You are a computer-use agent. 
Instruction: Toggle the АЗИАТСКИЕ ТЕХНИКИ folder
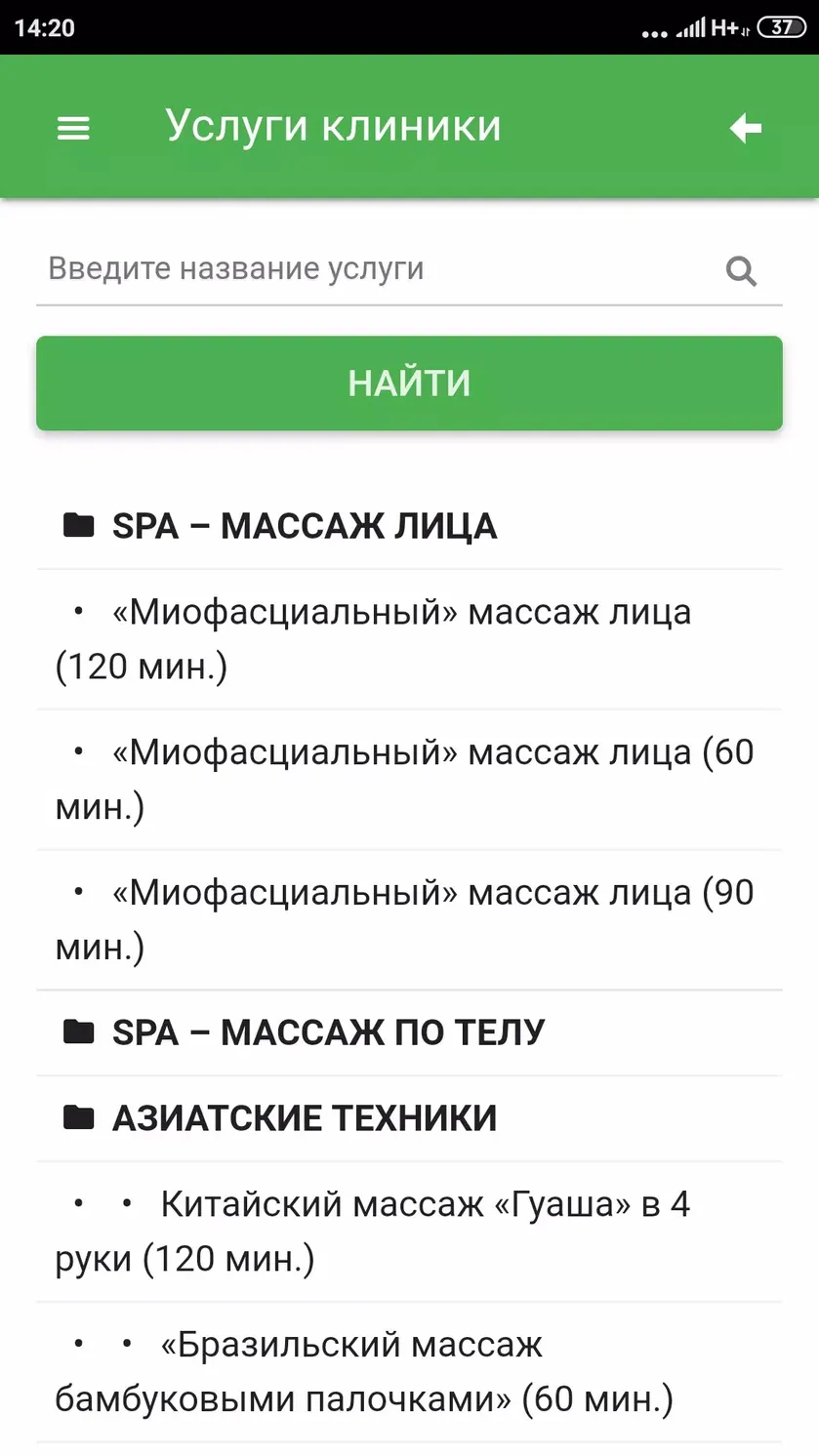point(409,1118)
